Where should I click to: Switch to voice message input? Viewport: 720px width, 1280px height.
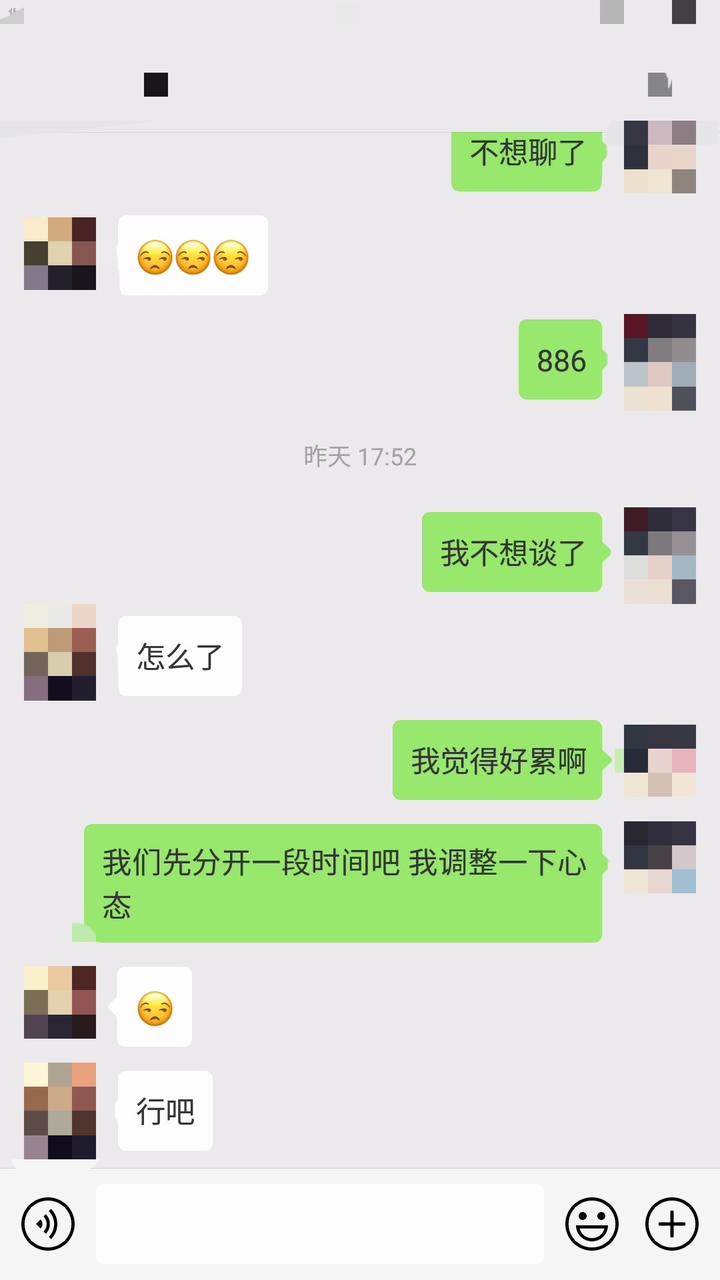48,1224
